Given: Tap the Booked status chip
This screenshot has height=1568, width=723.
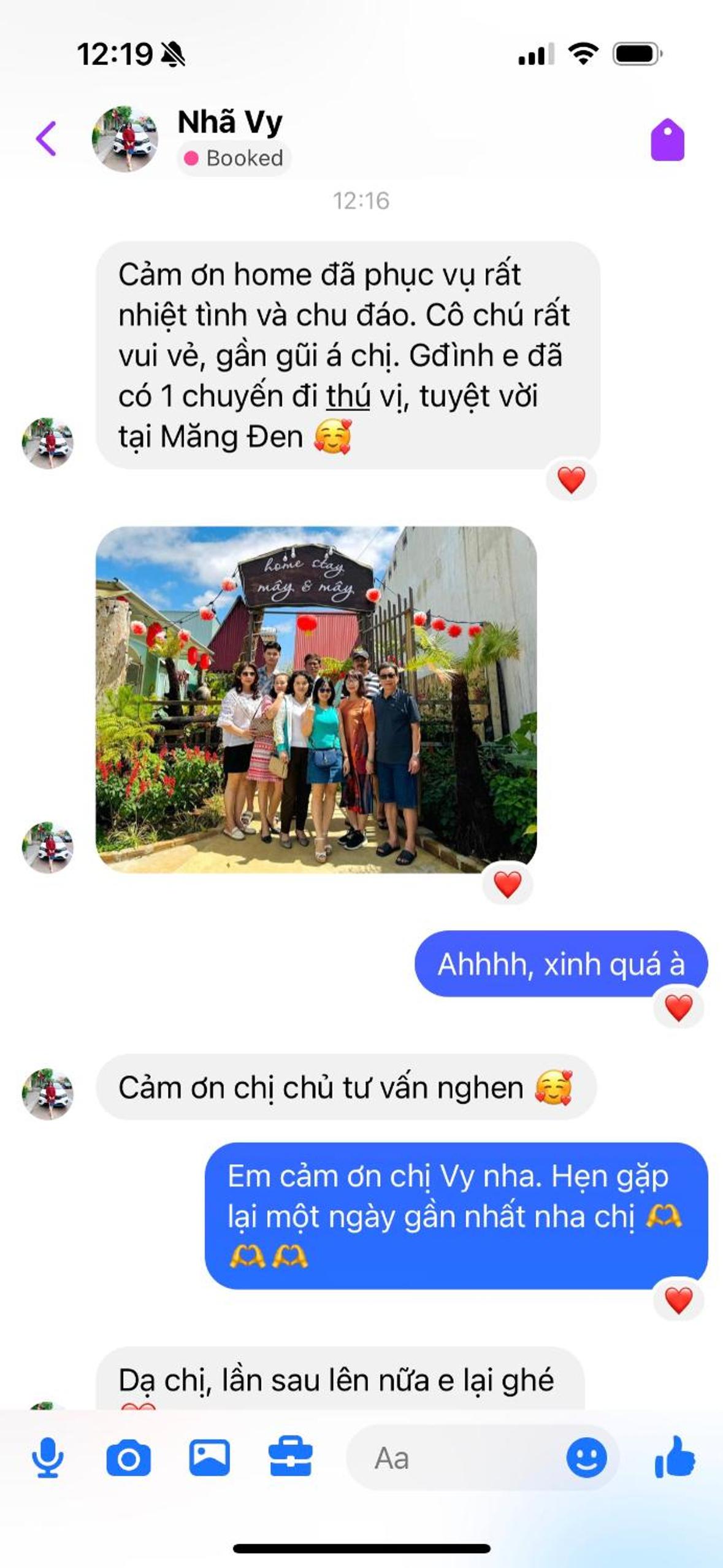Looking at the screenshot, I should pyautogui.click(x=234, y=158).
